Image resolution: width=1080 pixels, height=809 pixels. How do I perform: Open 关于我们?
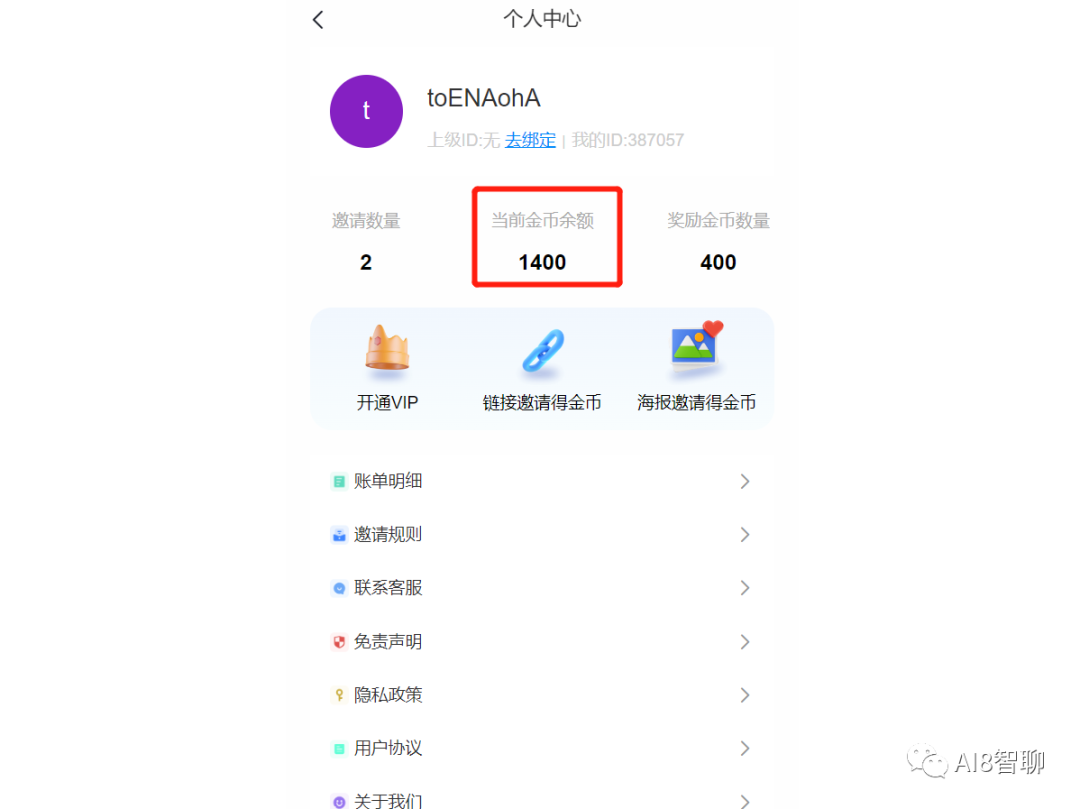click(x=540, y=799)
